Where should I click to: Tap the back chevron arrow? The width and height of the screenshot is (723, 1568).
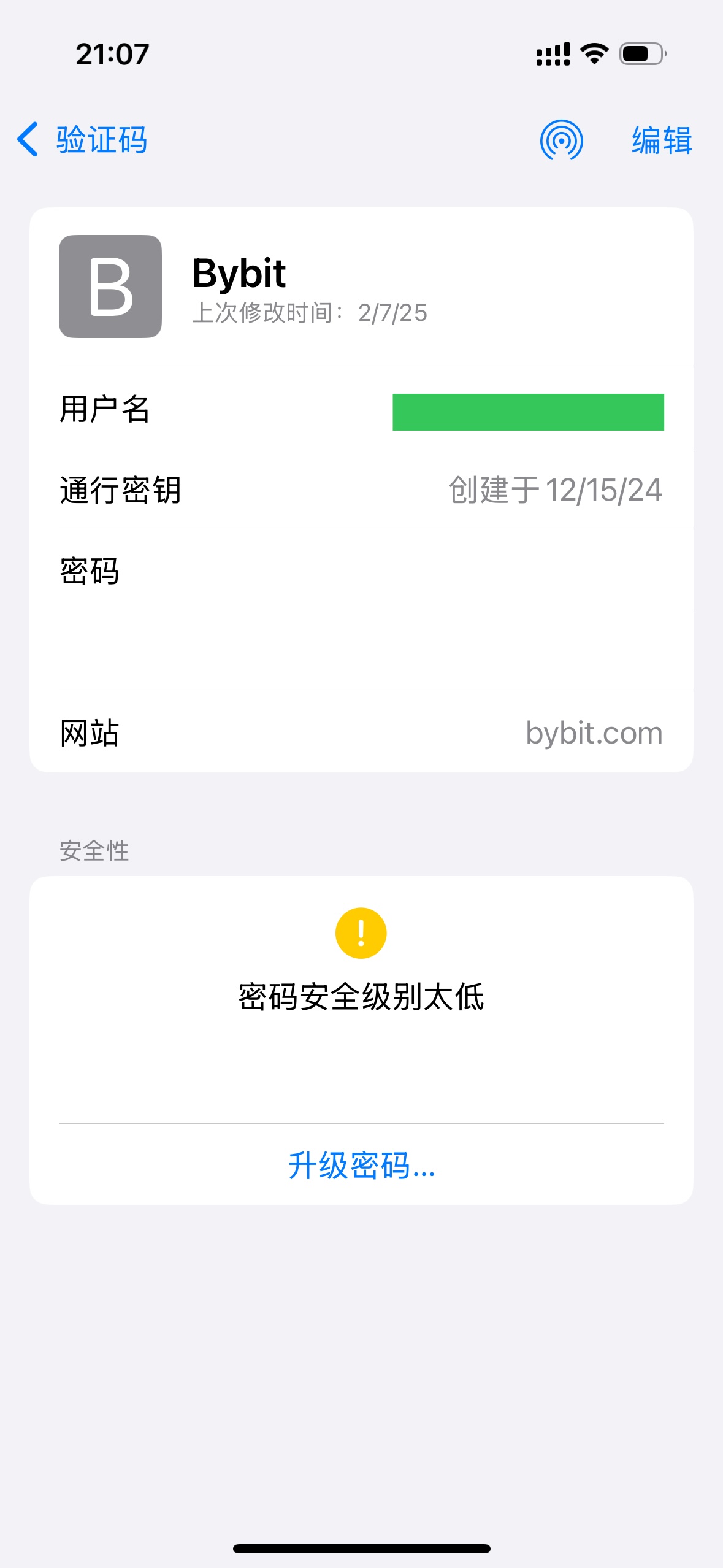point(28,140)
